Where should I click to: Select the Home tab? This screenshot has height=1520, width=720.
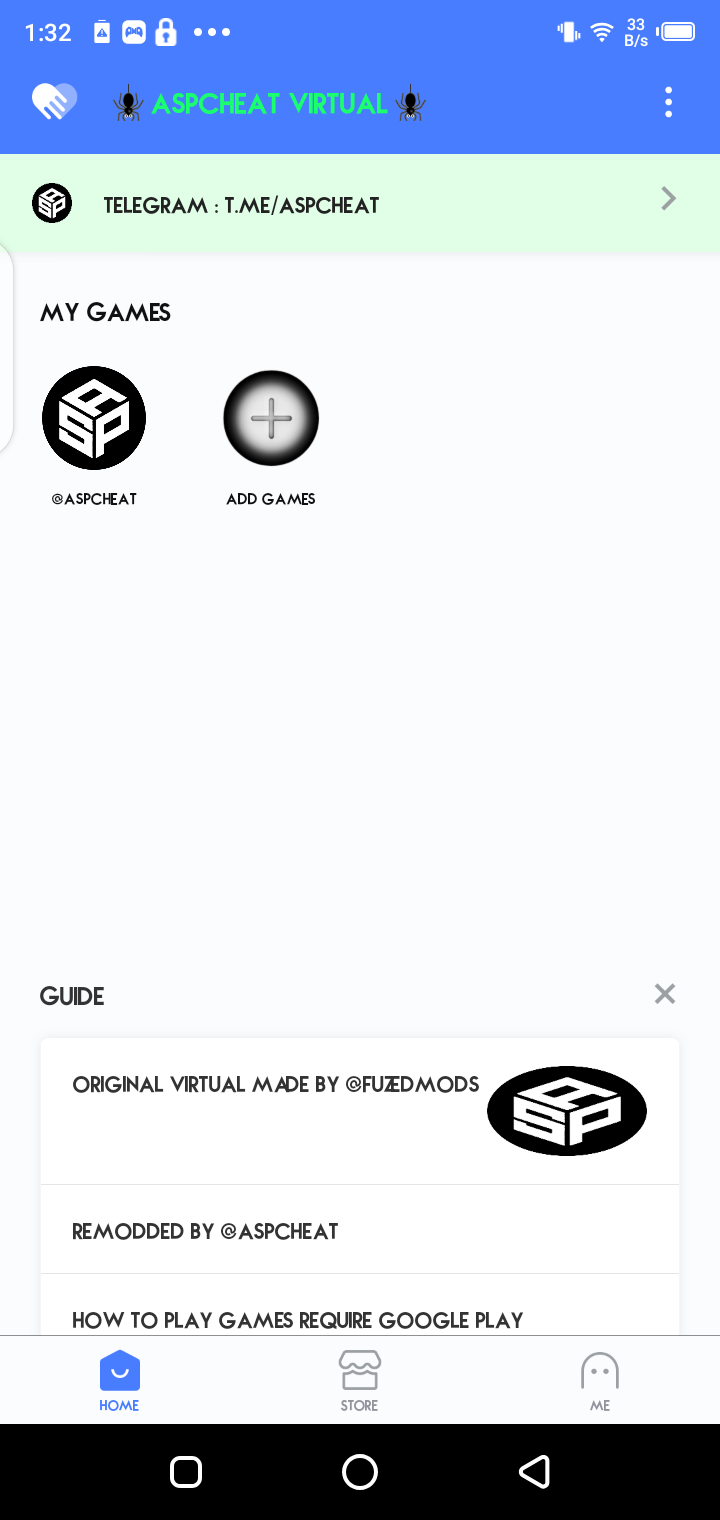click(119, 1381)
